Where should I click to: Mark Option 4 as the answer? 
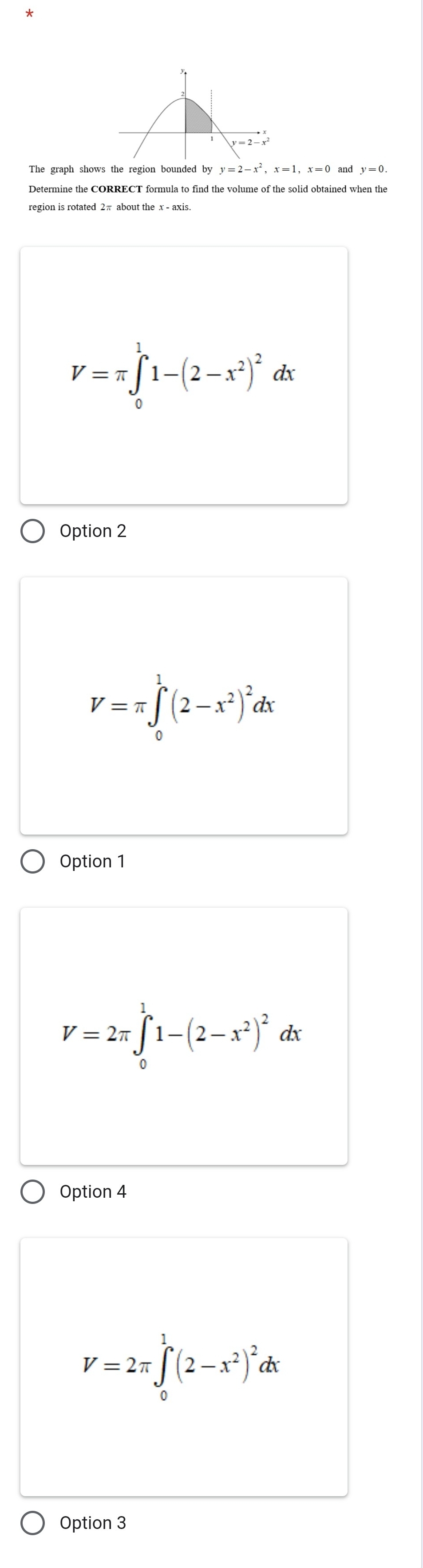(x=32, y=1191)
